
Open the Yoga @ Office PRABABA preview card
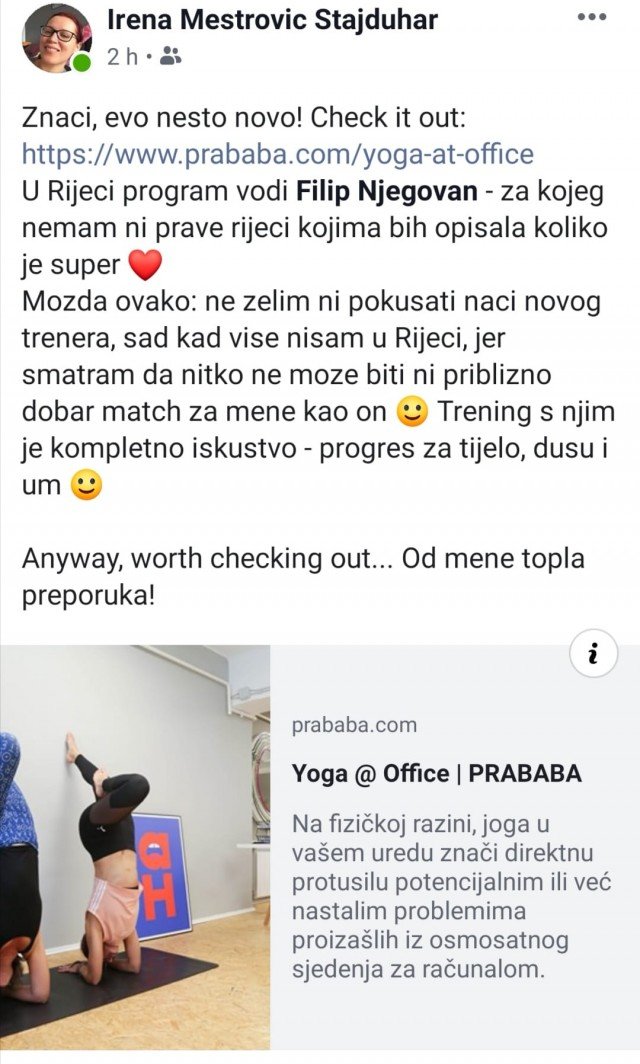coord(436,773)
